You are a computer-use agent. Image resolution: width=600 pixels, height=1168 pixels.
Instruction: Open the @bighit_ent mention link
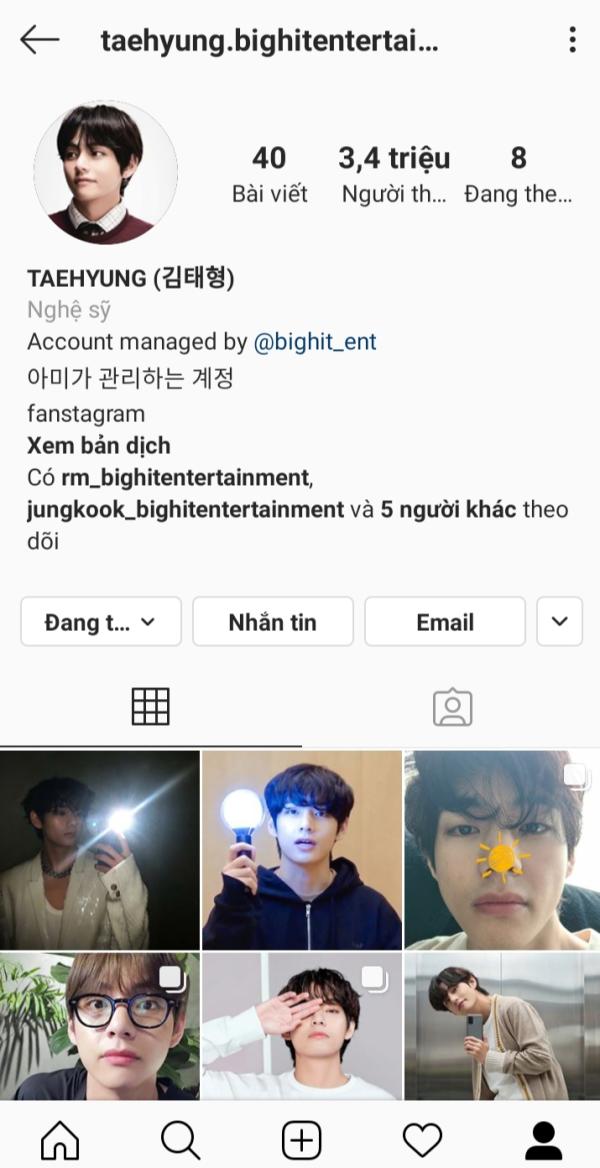[x=315, y=342]
